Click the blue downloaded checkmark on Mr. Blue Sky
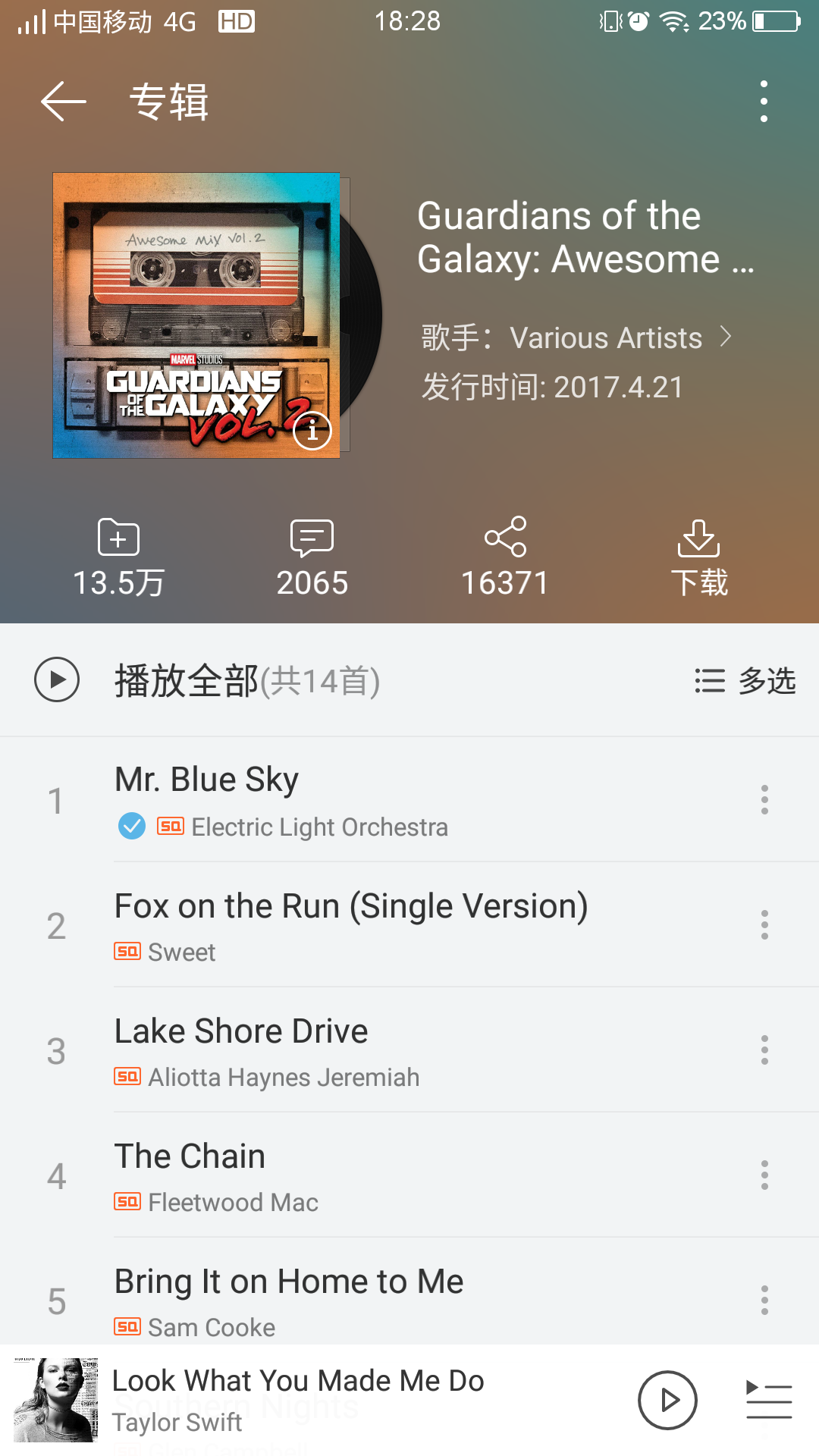Image resolution: width=819 pixels, height=1456 pixels. (x=133, y=827)
